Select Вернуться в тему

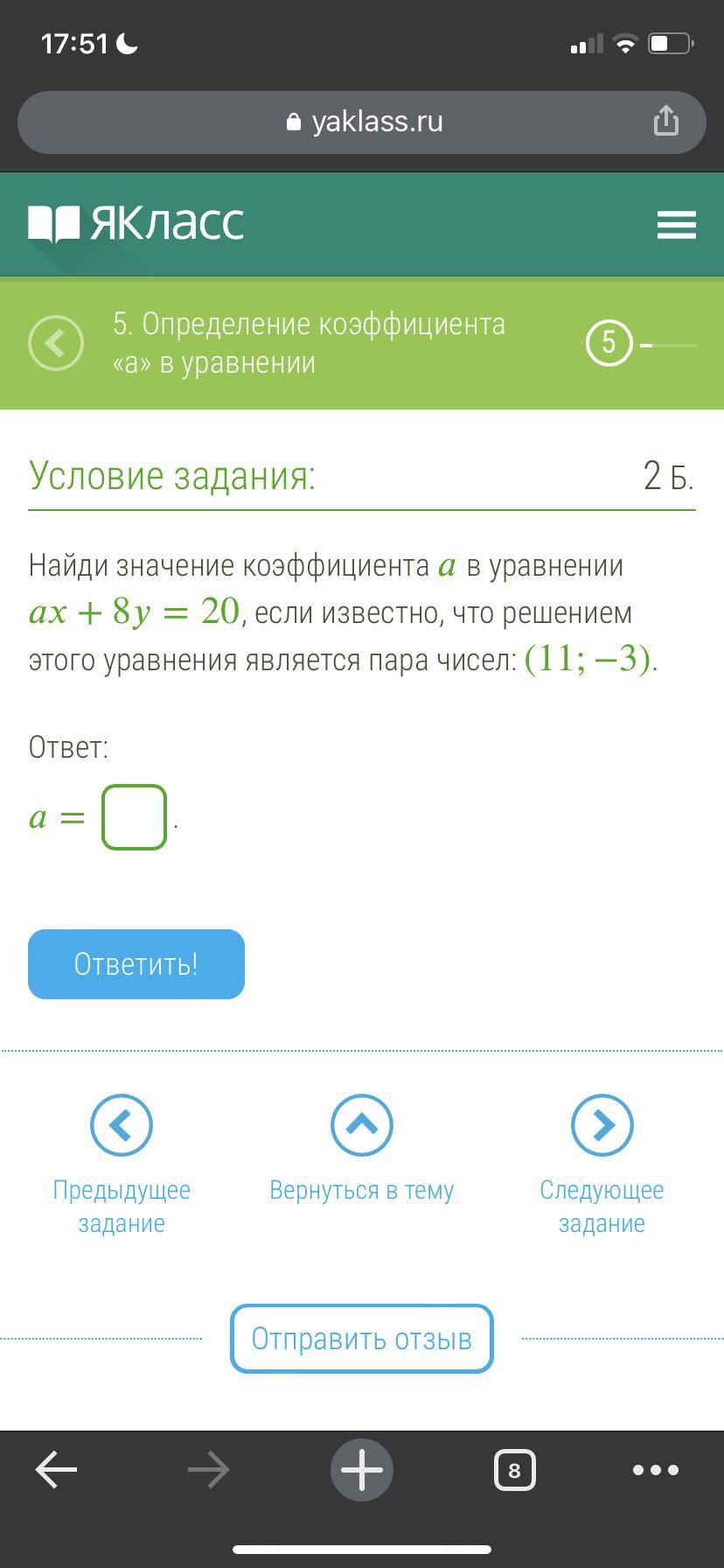(362, 1149)
